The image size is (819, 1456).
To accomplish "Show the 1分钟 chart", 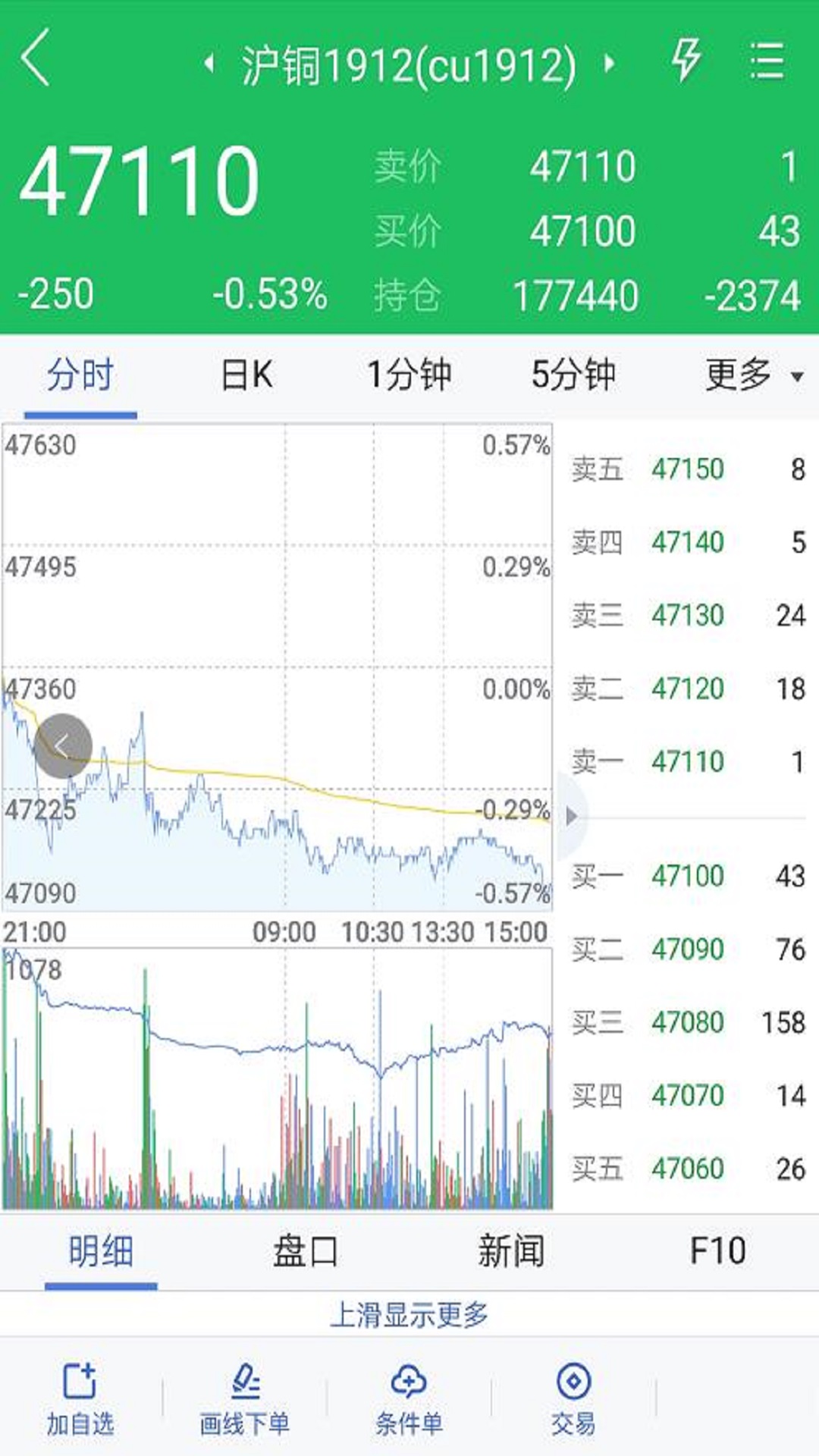I will [409, 375].
